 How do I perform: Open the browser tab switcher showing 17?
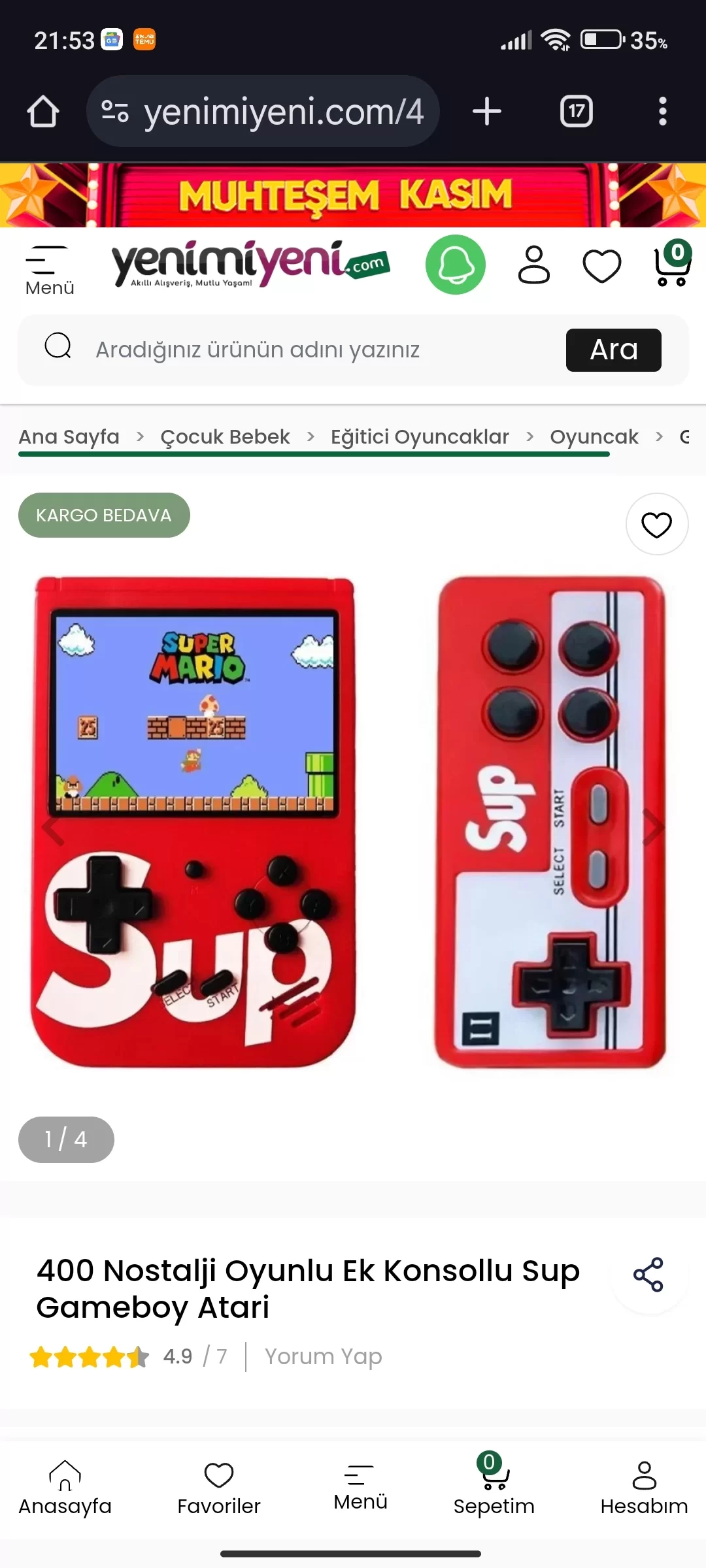(x=577, y=111)
